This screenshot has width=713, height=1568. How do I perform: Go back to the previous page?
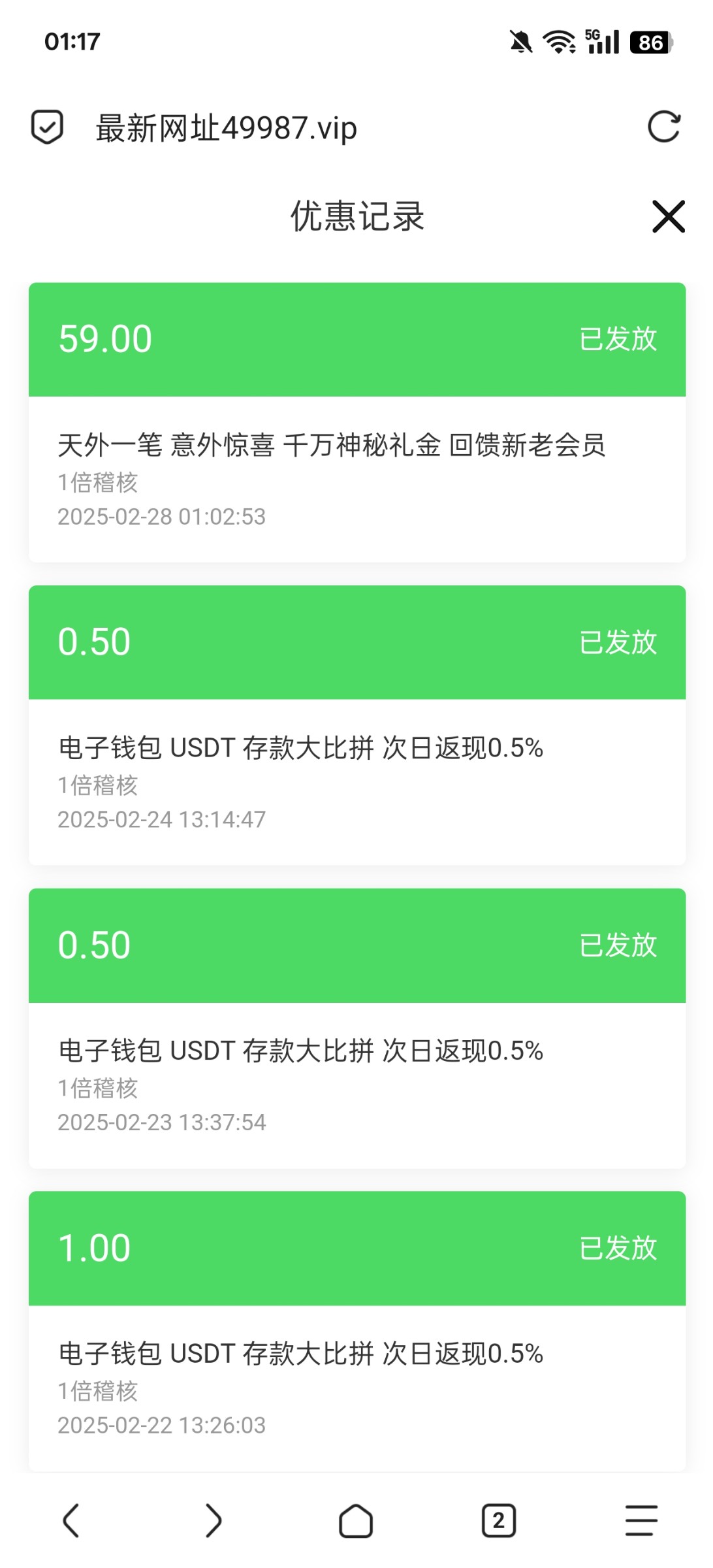pos(71,1520)
